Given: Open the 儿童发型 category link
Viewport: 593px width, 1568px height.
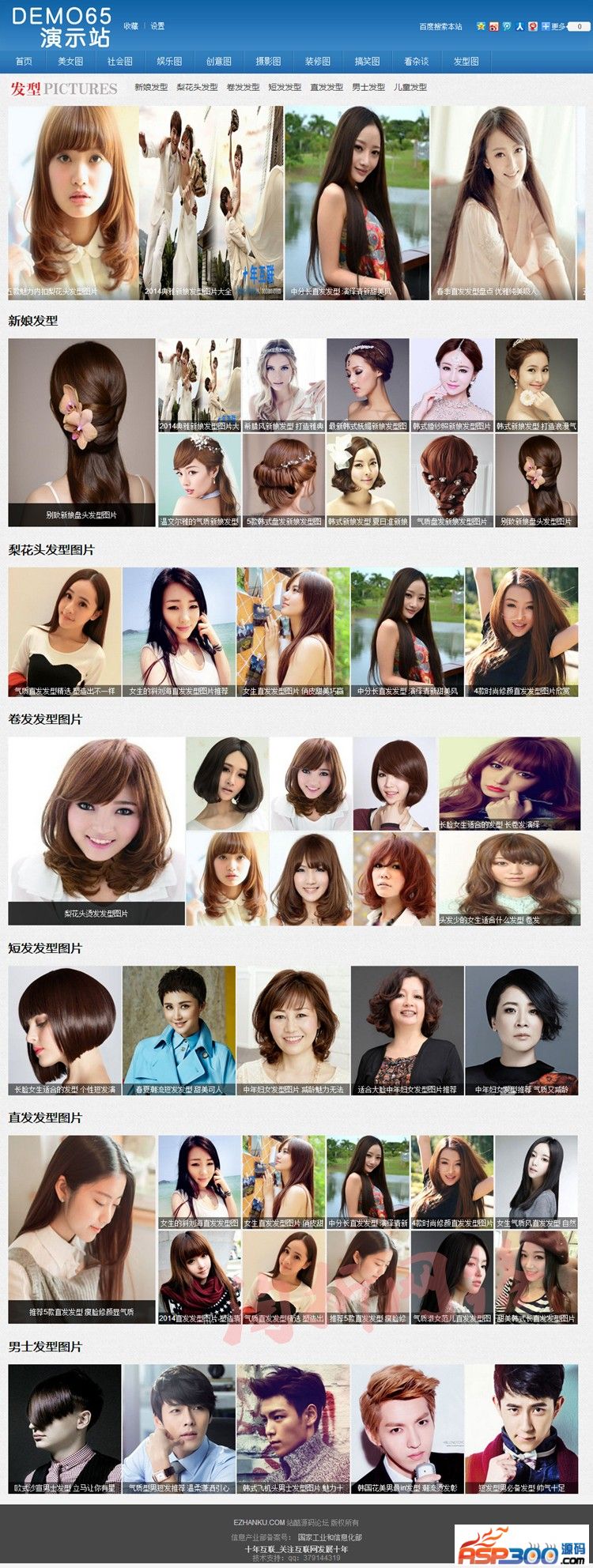Looking at the screenshot, I should 410,88.
